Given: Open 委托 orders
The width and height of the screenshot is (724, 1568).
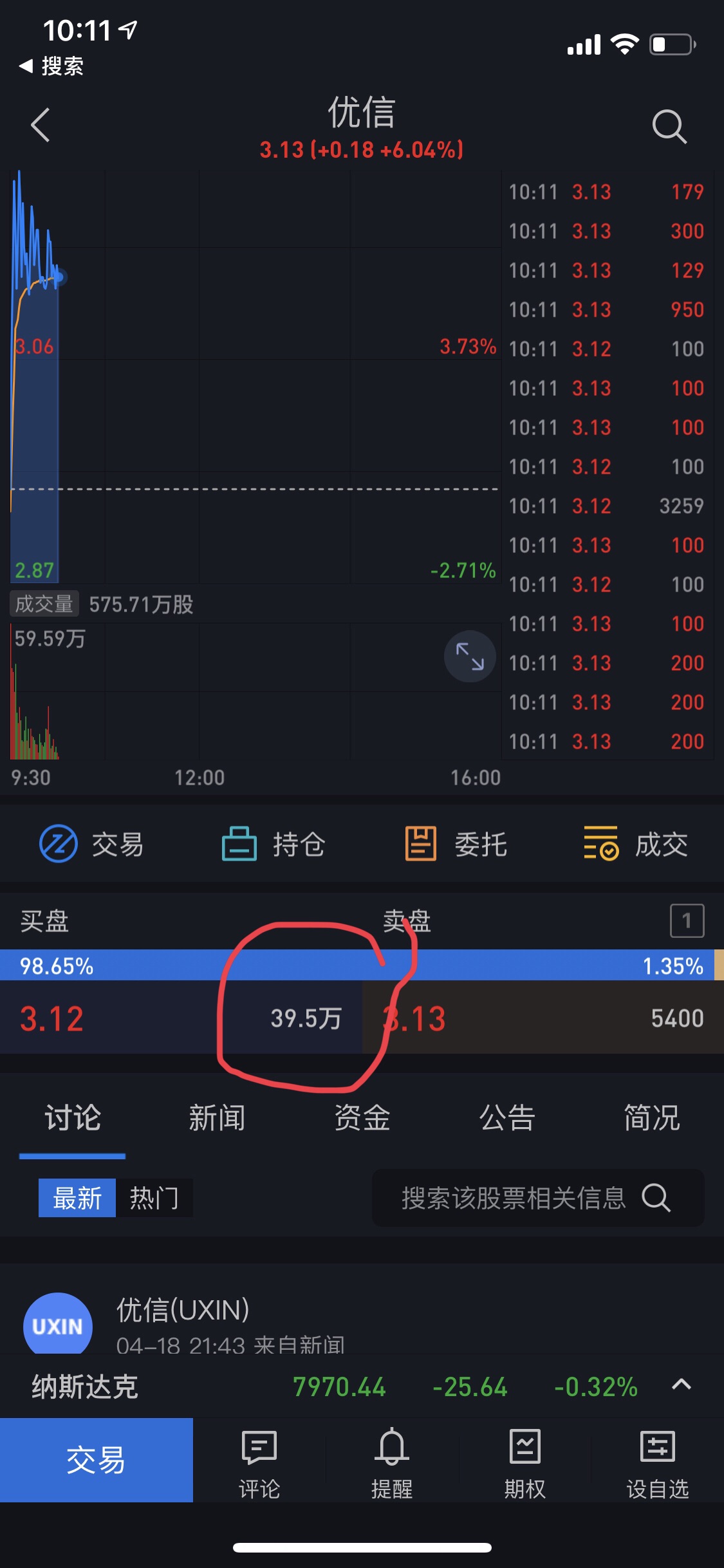Looking at the screenshot, I should (x=456, y=844).
